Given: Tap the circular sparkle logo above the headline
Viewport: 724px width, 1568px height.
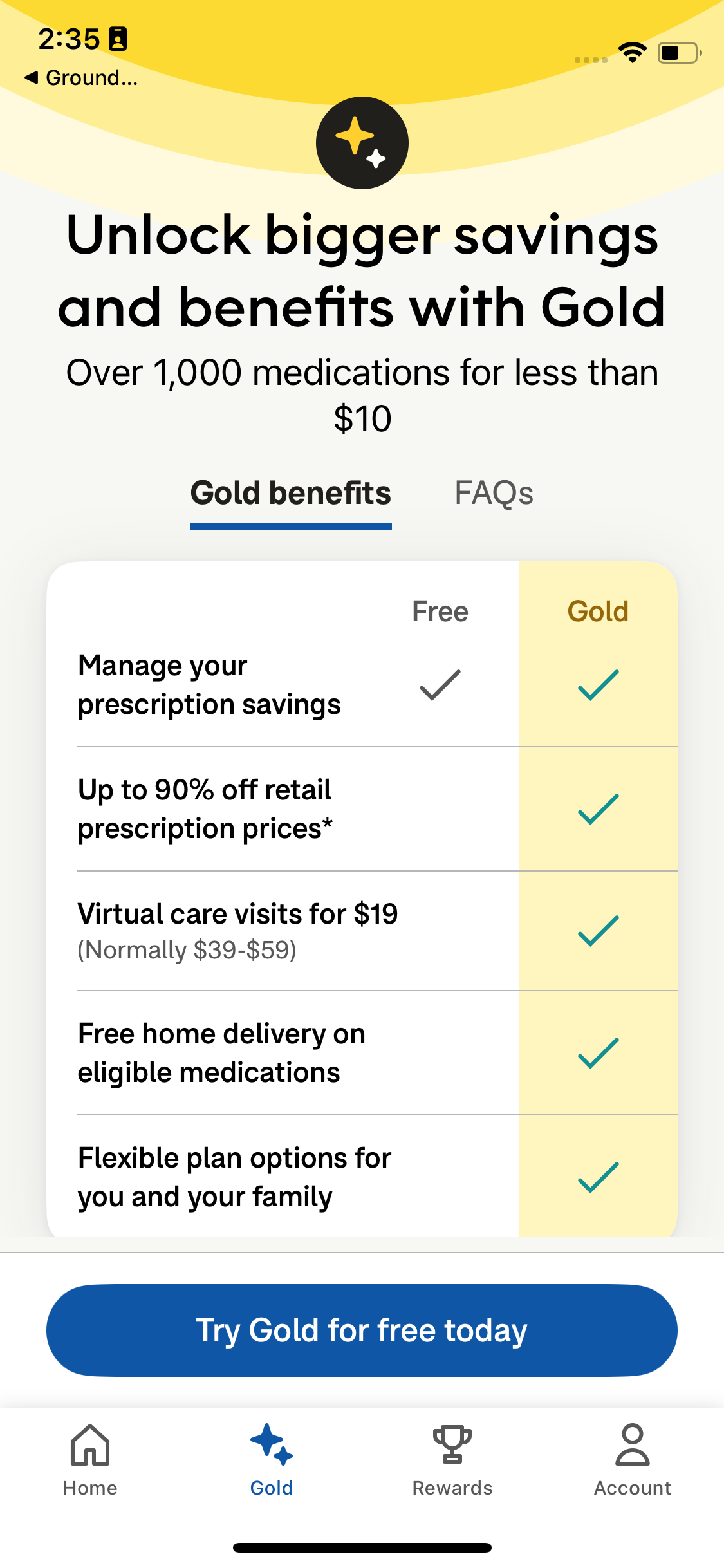Looking at the screenshot, I should tap(362, 142).
